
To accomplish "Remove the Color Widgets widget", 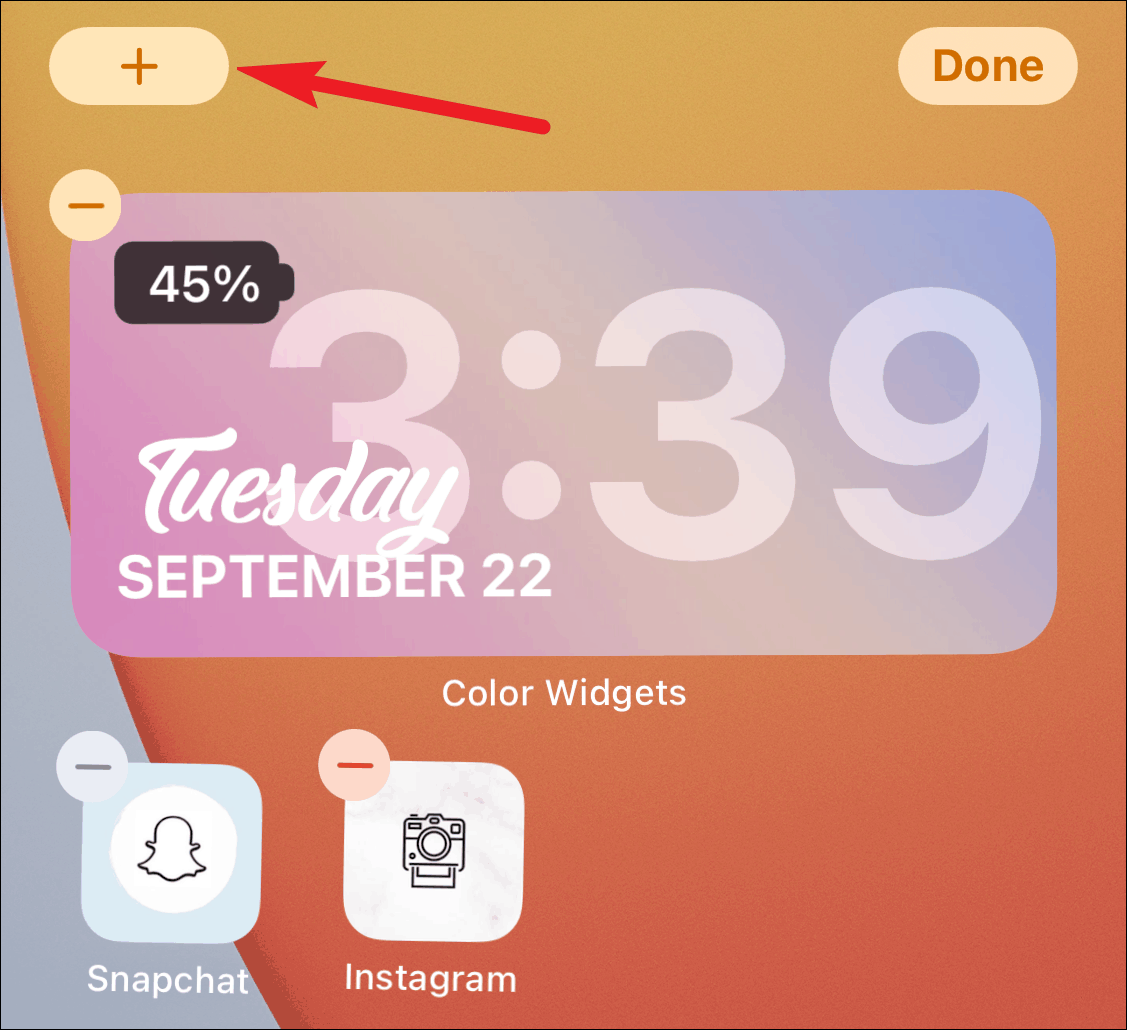I will pyautogui.click(x=86, y=206).
